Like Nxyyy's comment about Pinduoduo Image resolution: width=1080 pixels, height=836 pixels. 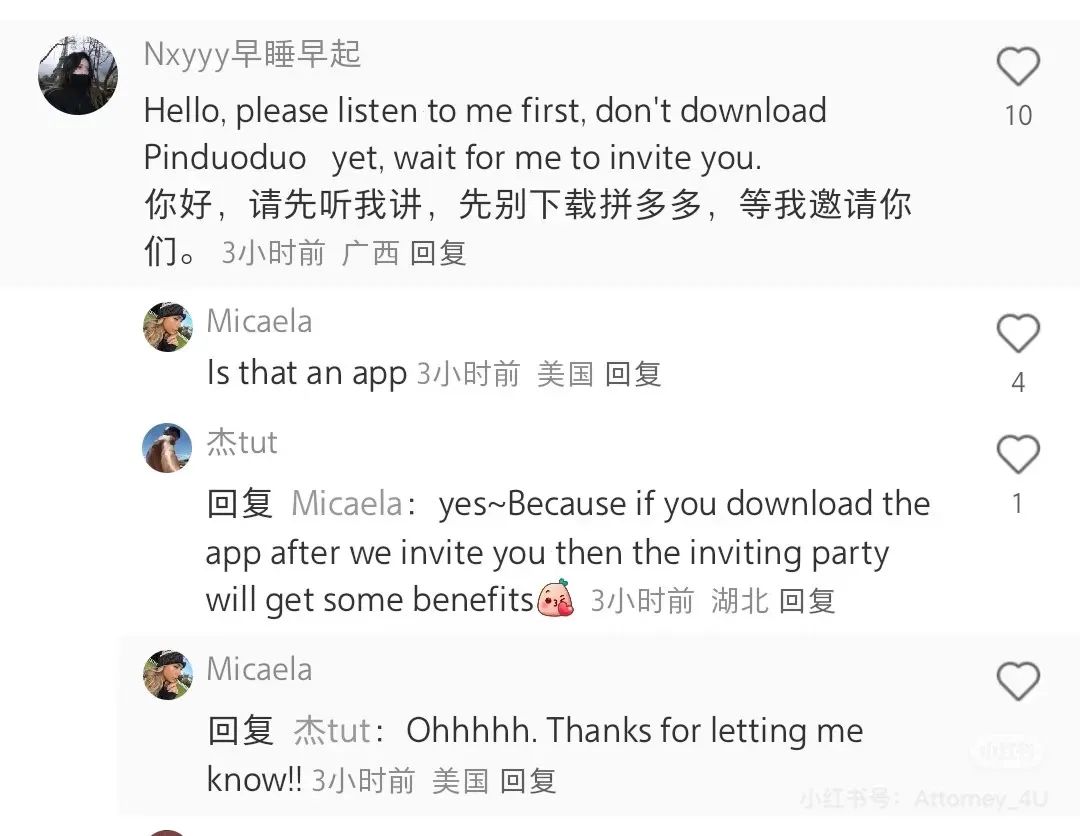(x=1018, y=67)
